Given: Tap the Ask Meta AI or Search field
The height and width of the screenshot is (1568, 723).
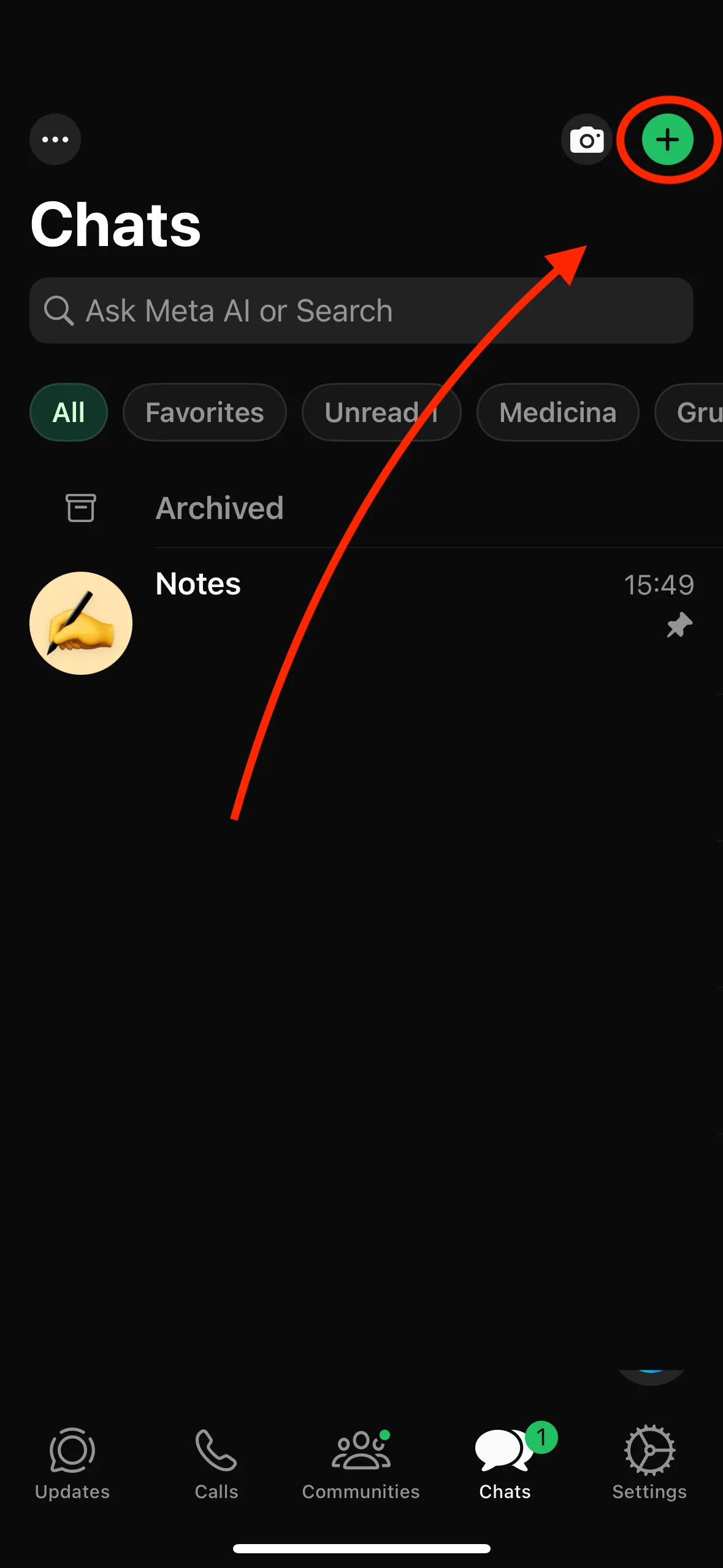Looking at the screenshot, I should point(361,310).
